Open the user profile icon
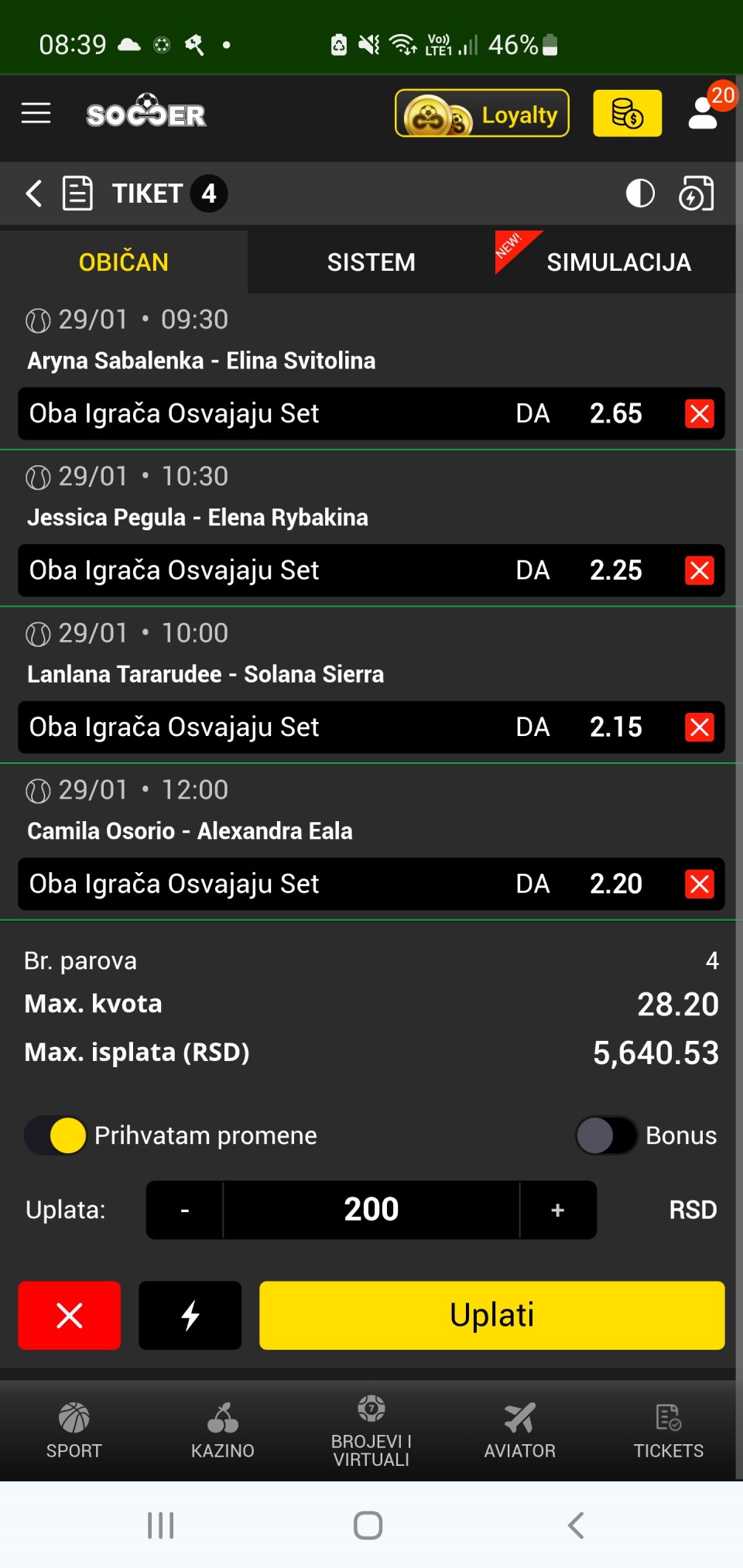 click(x=703, y=114)
